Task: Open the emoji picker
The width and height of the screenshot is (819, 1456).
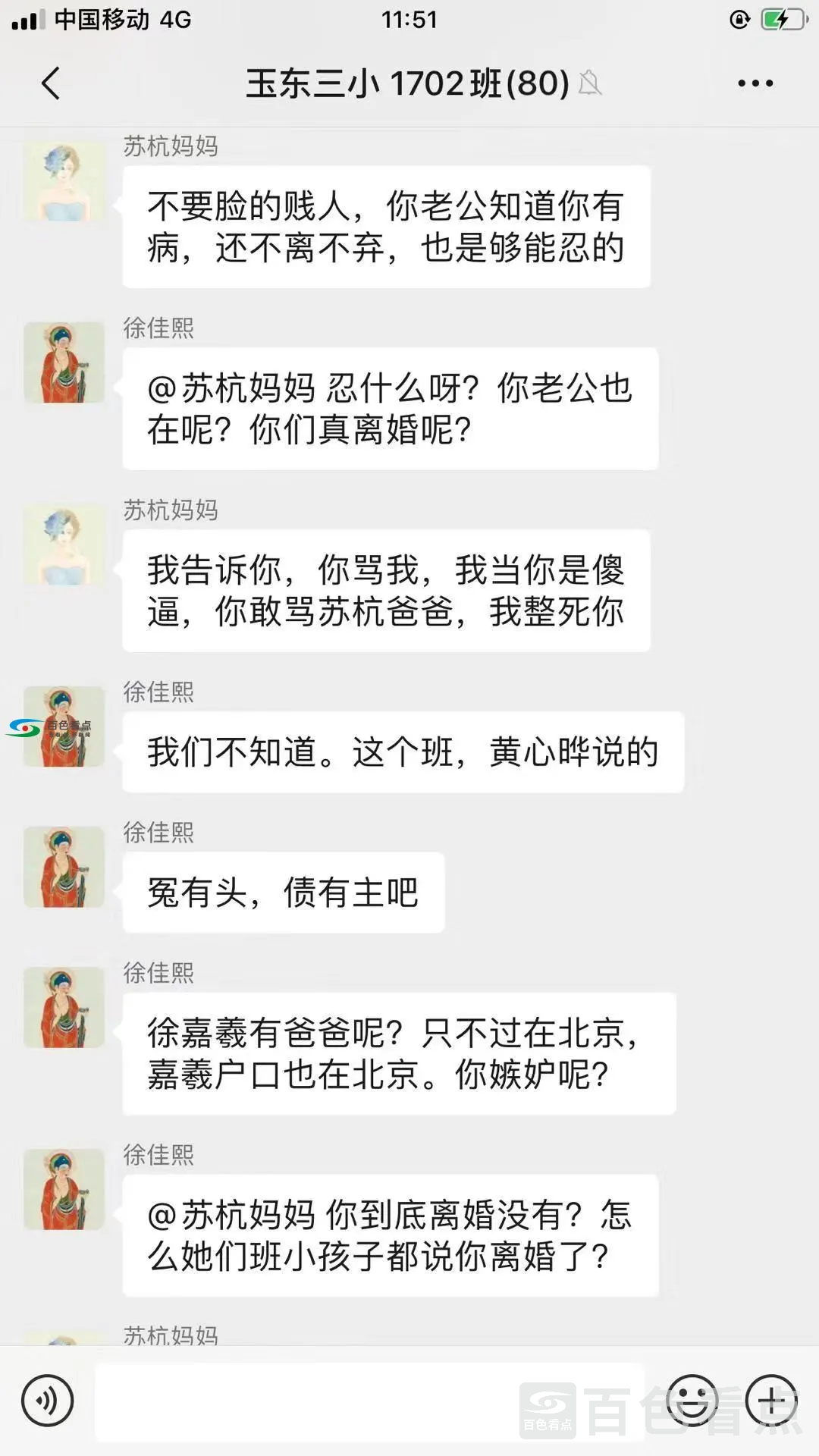Action: 692,1401
